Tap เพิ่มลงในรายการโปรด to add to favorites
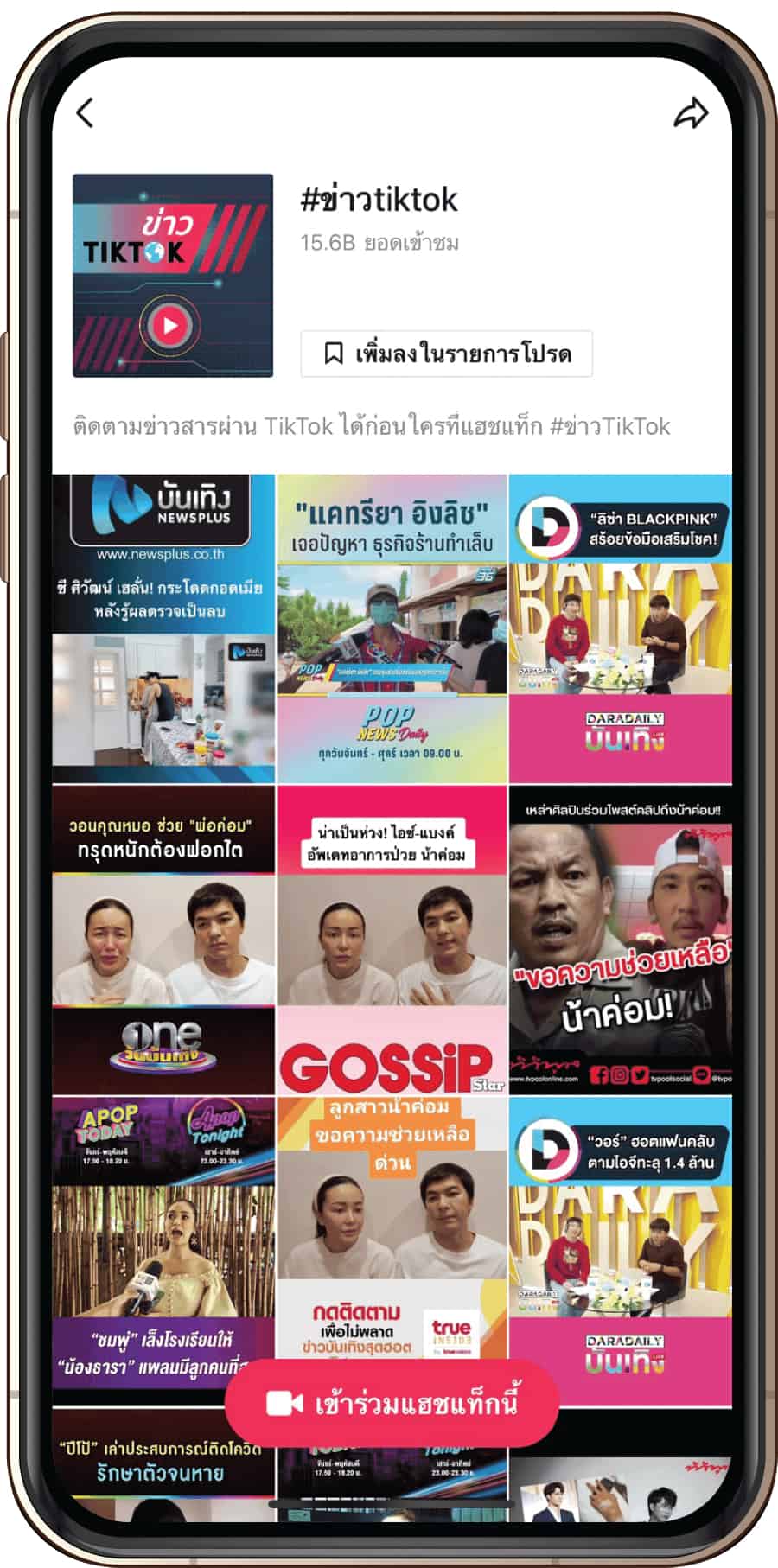This screenshot has width=778, height=1568. (x=446, y=354)
